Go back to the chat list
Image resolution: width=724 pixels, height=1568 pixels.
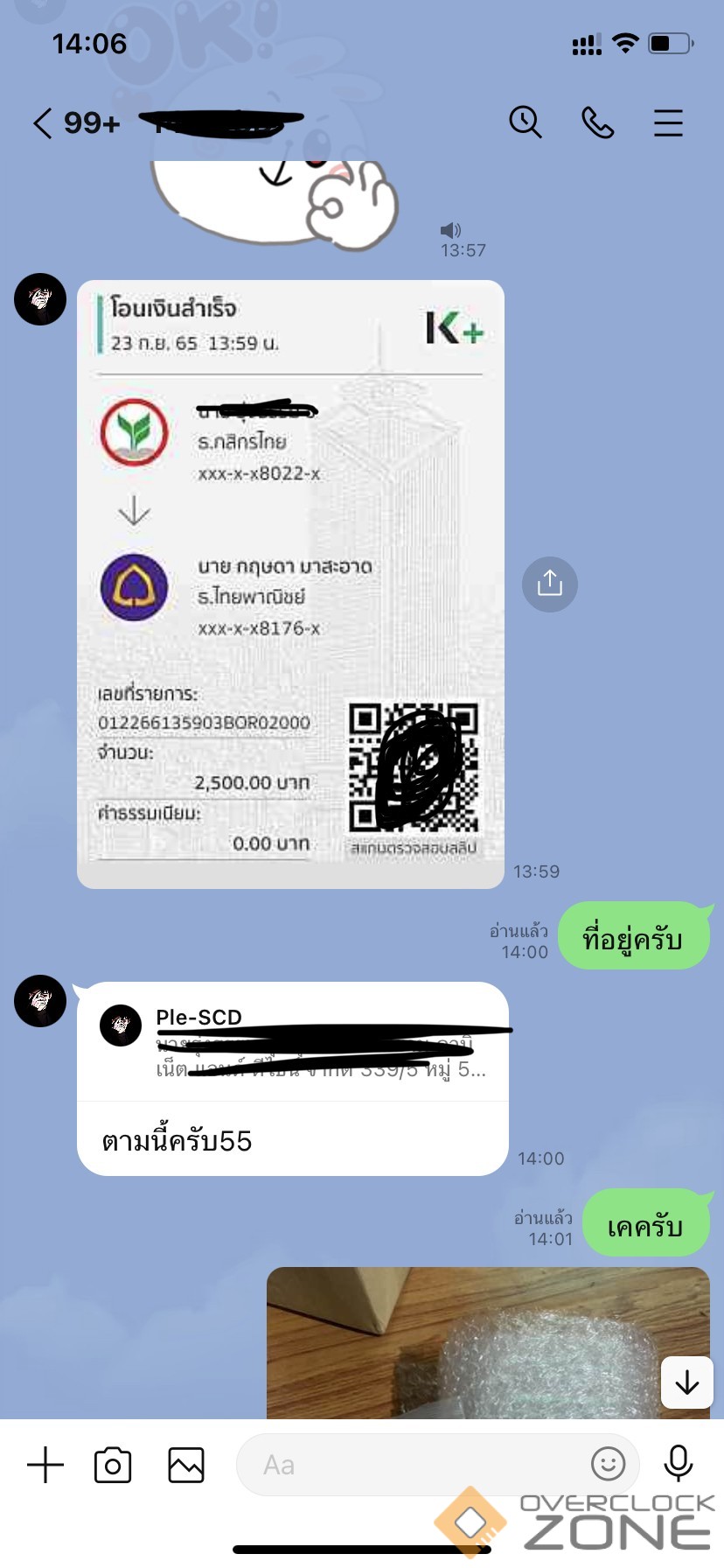[x=43, y=123]
